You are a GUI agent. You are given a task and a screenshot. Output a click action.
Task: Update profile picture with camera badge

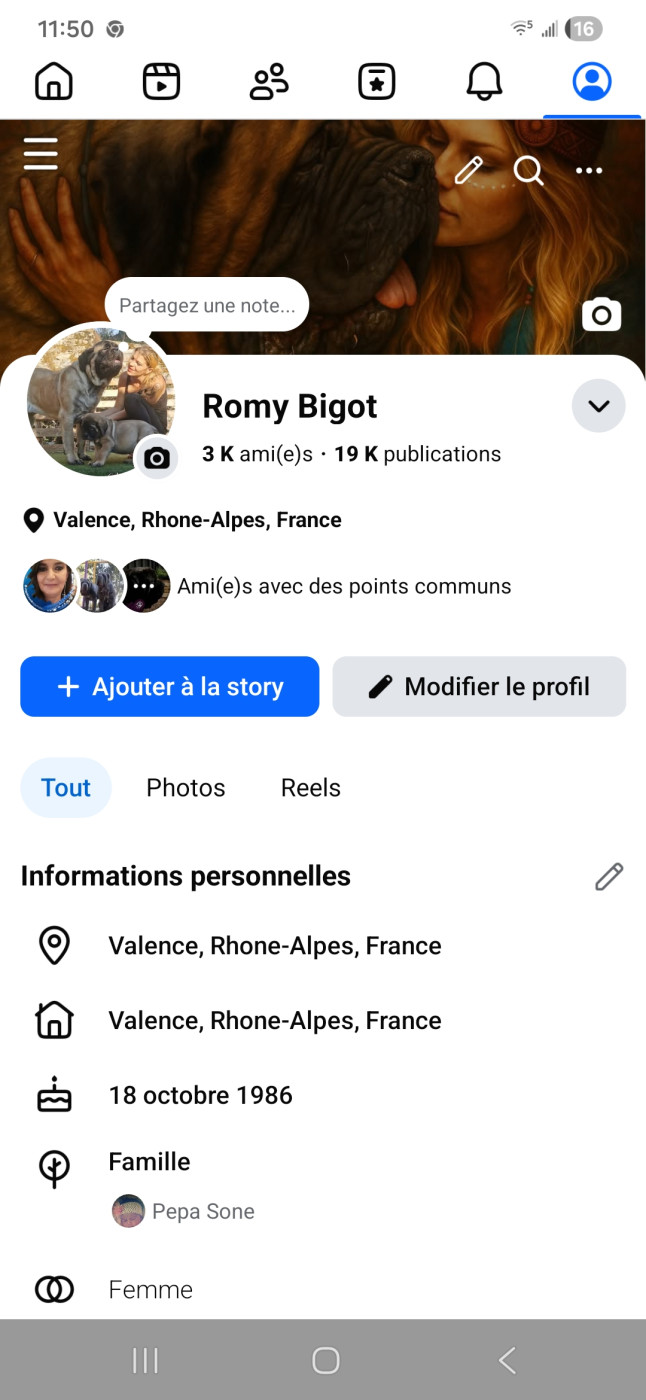point(157,458)
